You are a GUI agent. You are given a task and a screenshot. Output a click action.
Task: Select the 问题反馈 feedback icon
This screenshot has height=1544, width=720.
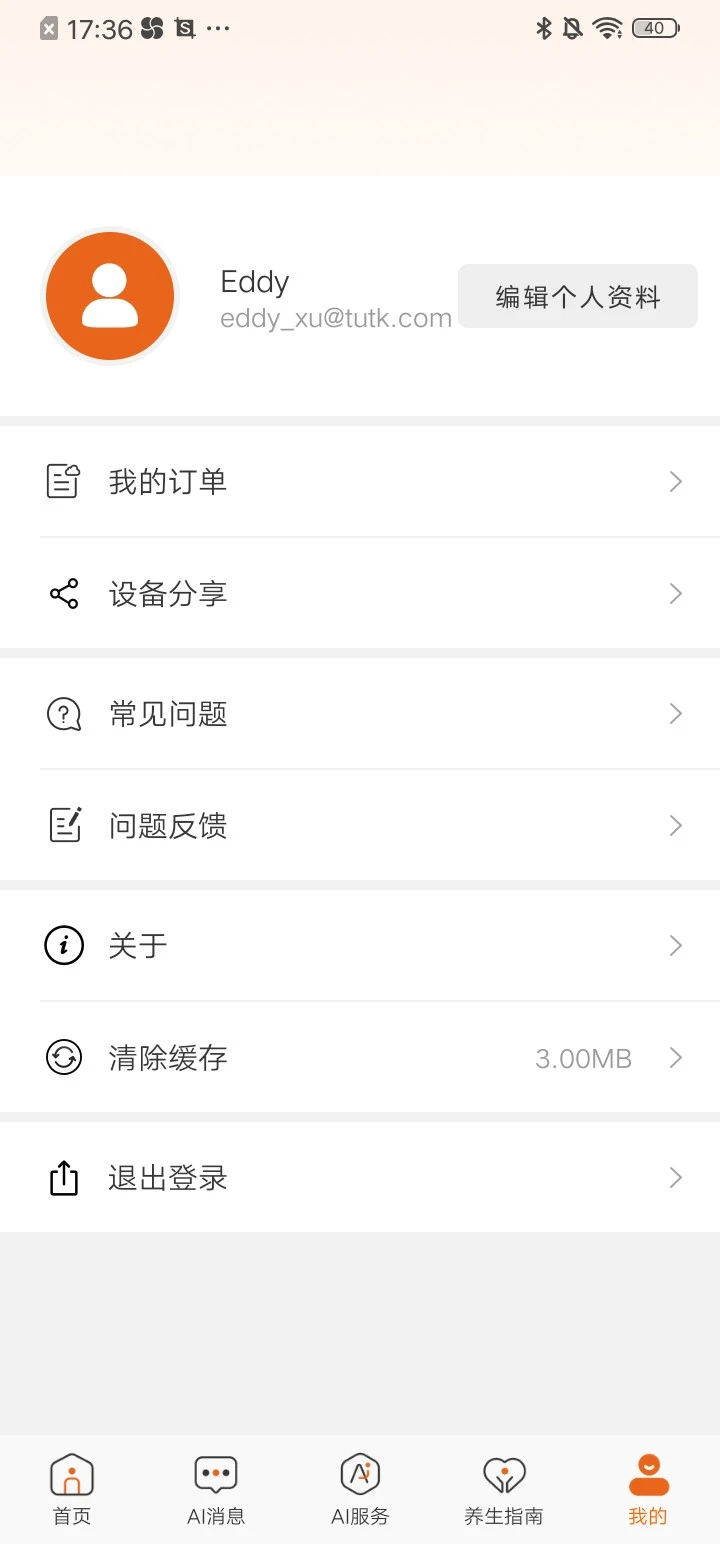[x=63, y=825]
